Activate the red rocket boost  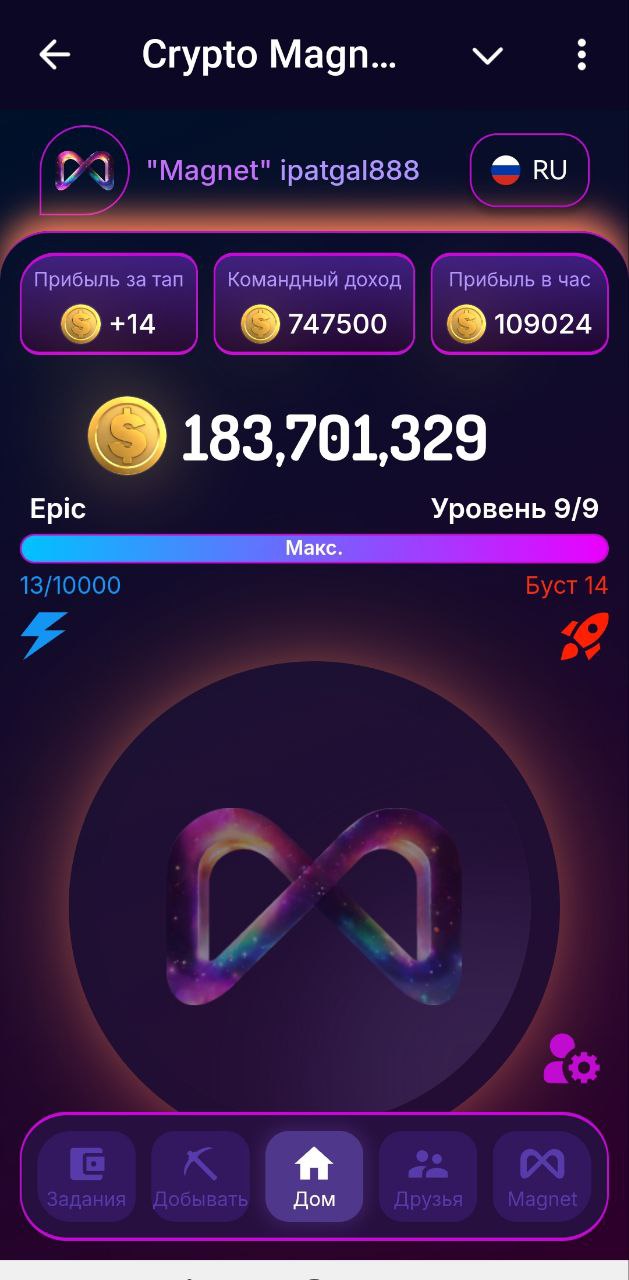[x=583, y=636]
